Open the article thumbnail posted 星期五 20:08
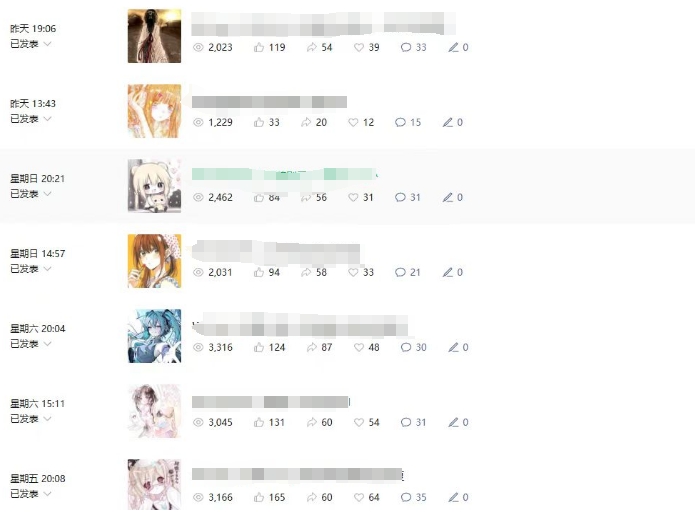This screenshot has width=695, height=520. (x=154, y=485)
